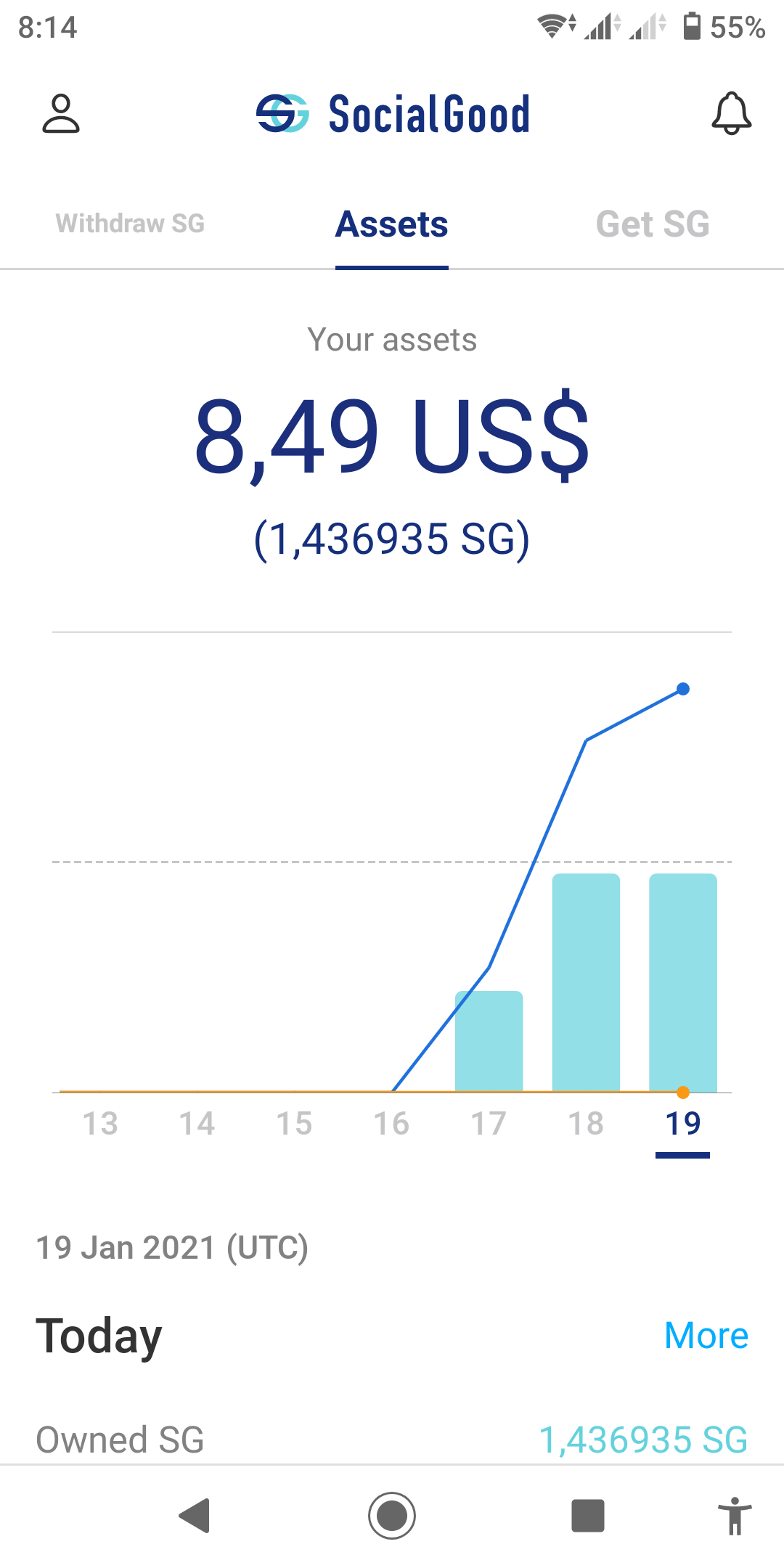Open the More link beside Today
Screen dimensions: 784x1568
click(x=706, y=1336)
